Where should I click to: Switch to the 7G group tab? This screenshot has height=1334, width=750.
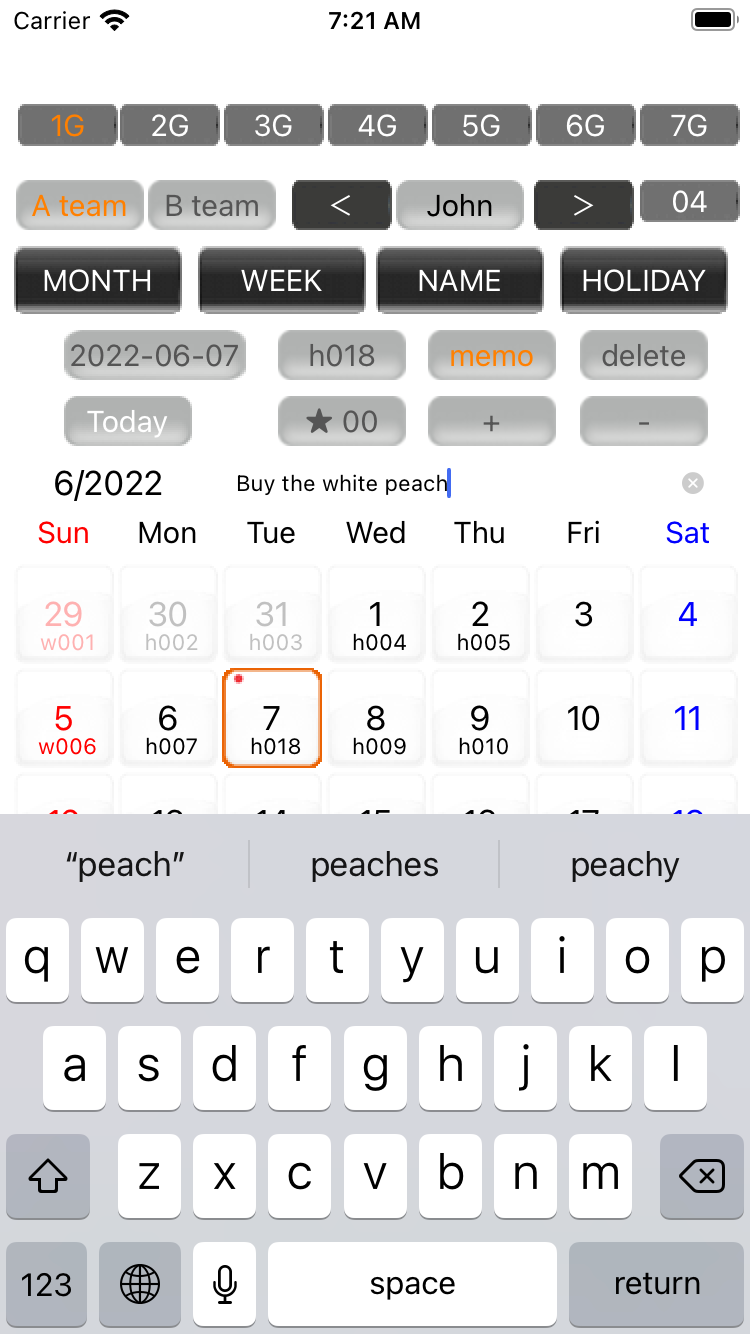click(x=689, y=126)
